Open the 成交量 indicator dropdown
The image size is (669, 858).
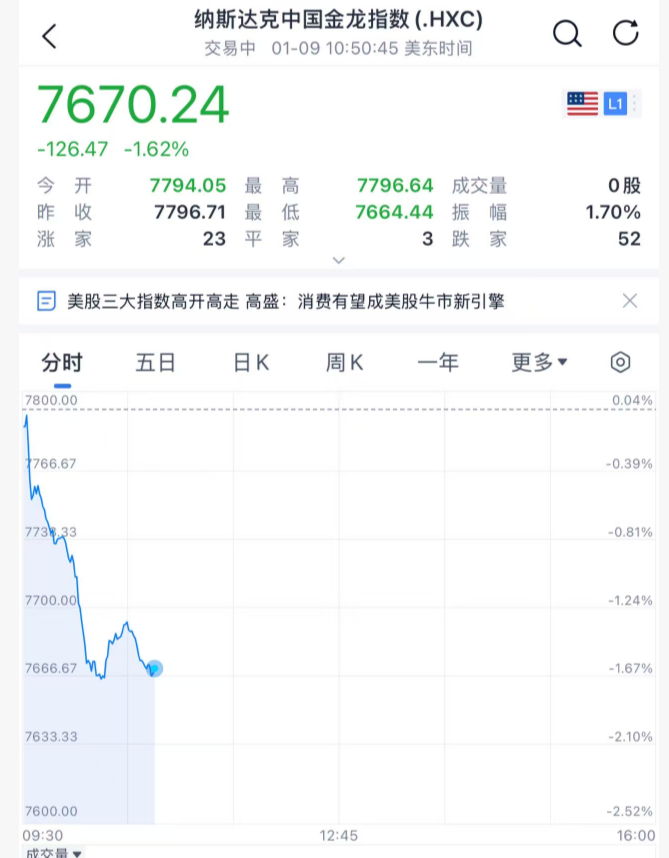pos(53,852)
